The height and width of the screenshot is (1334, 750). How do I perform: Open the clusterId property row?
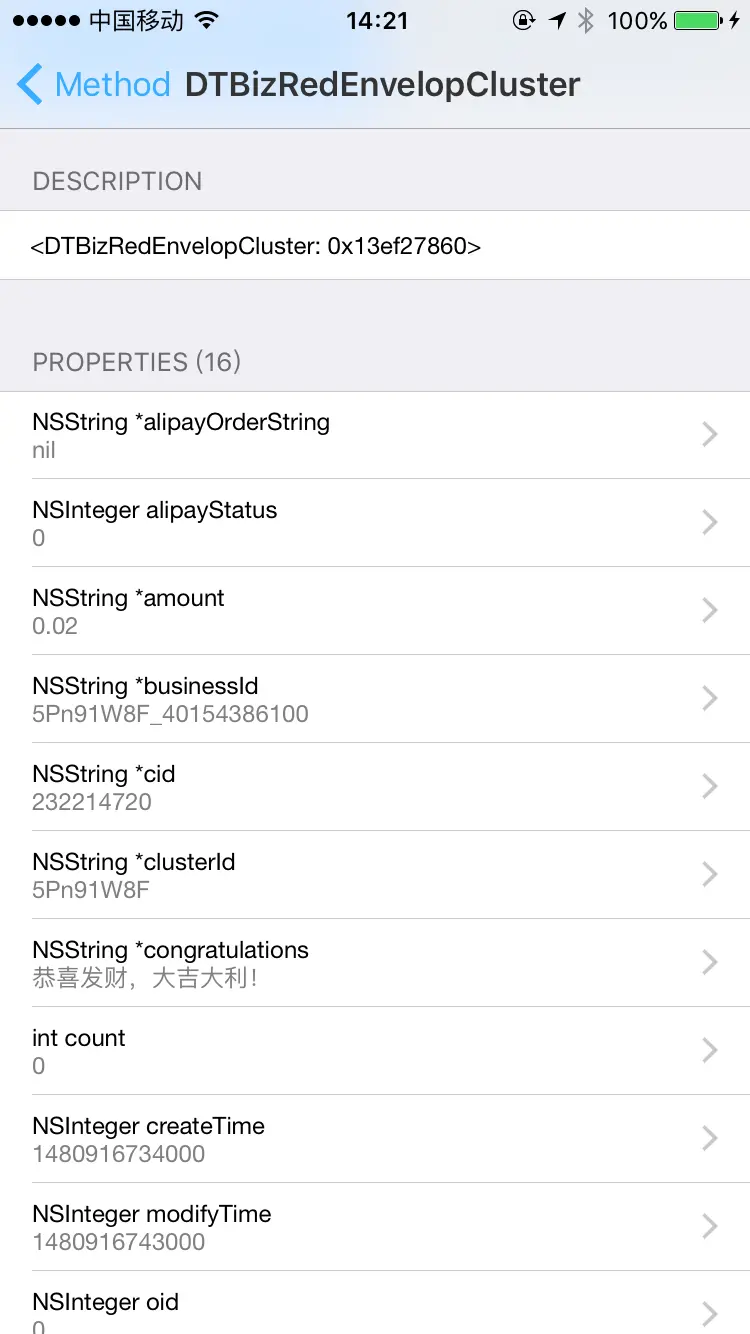375,875
